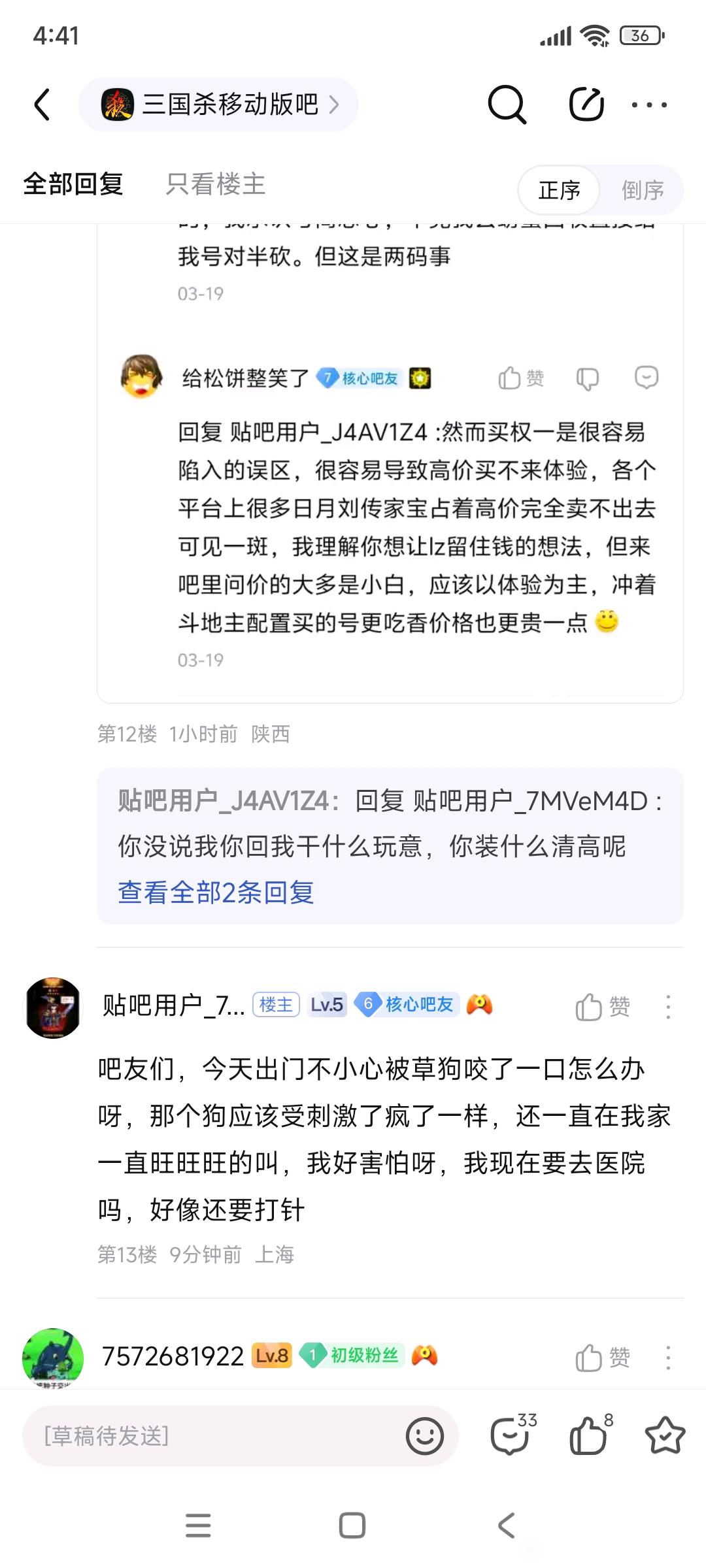This screenshot has height=1568, width=706.
Task: Open more options on 贴吧用户_7...'s post
Action: [667, 1007]
